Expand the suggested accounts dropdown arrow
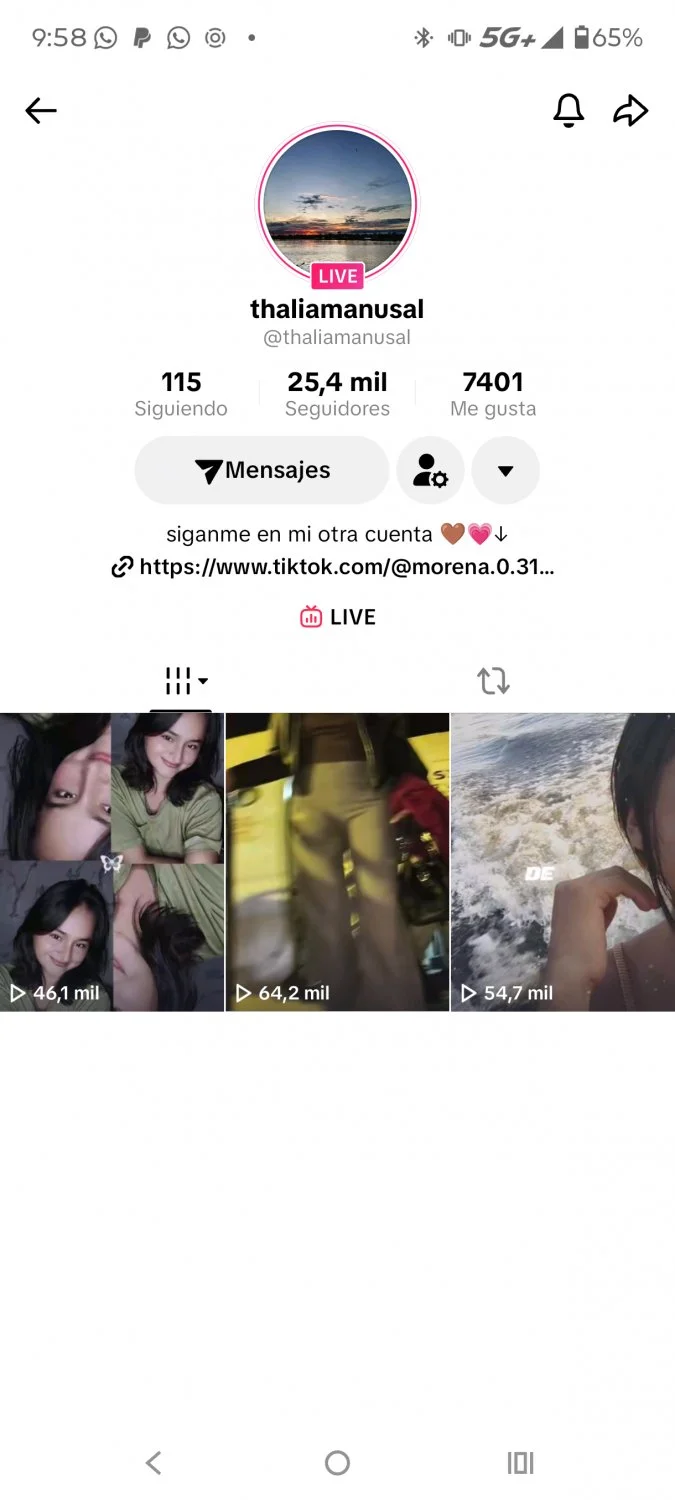This screenshot has height=1500, width=675. click(x=506, y=470)
